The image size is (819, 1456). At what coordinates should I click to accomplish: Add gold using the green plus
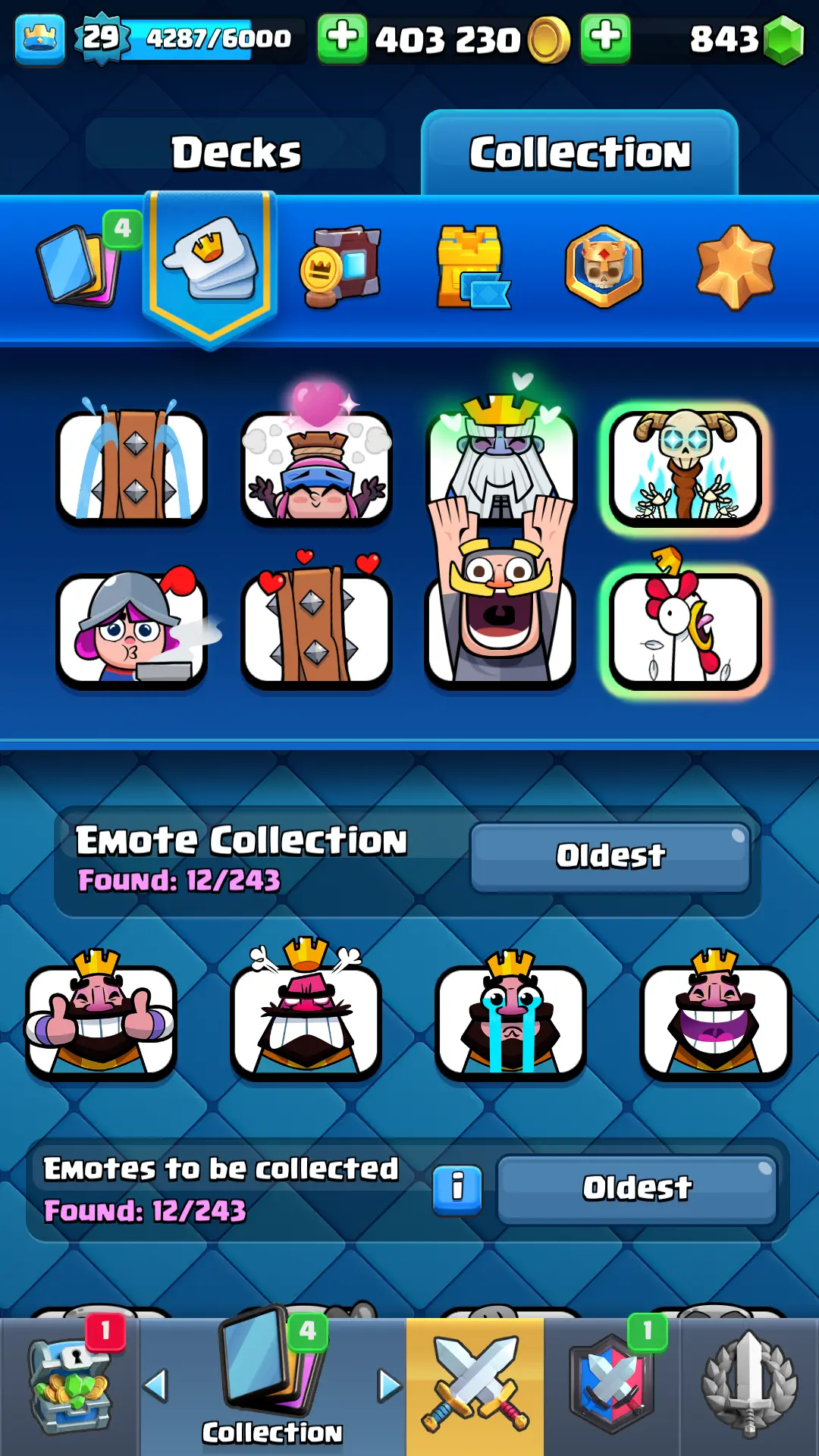(x=342, y=38)
